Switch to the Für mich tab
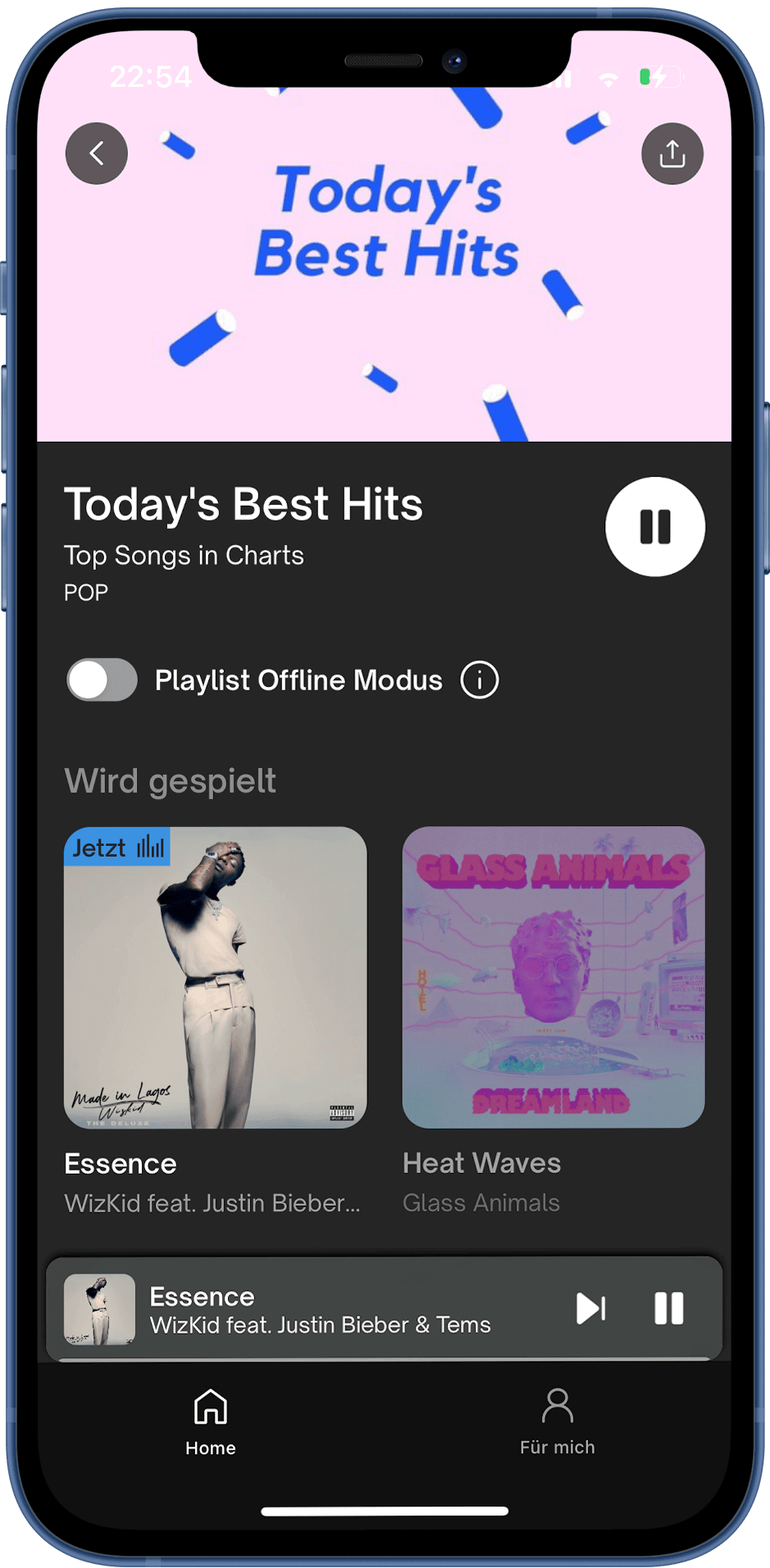The width and height of the screenshot is (770, 1568). click(558, 1421)
